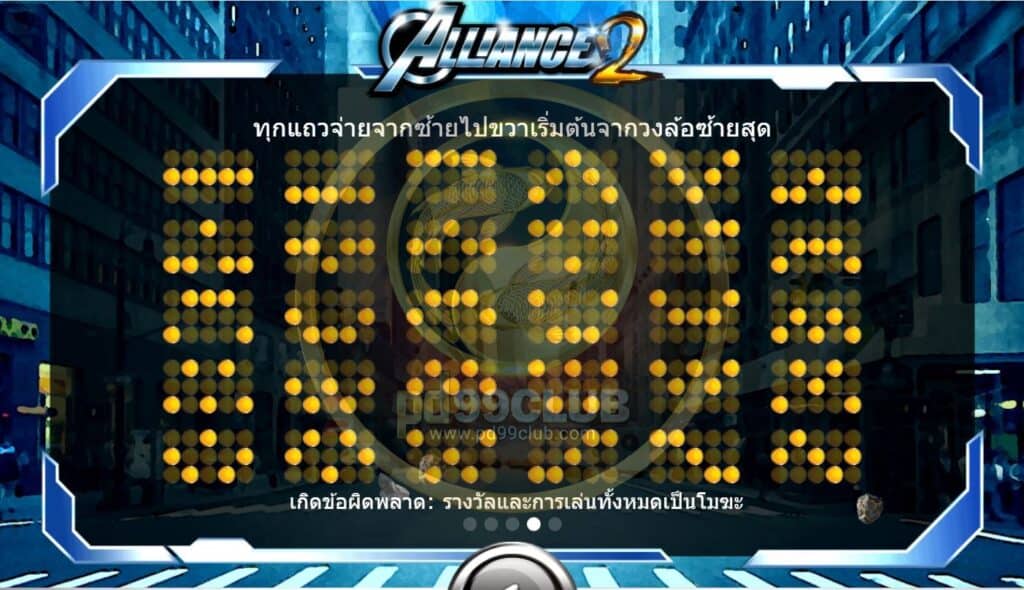
Task: Select the second page indicator dot
Action: point(491,524)
